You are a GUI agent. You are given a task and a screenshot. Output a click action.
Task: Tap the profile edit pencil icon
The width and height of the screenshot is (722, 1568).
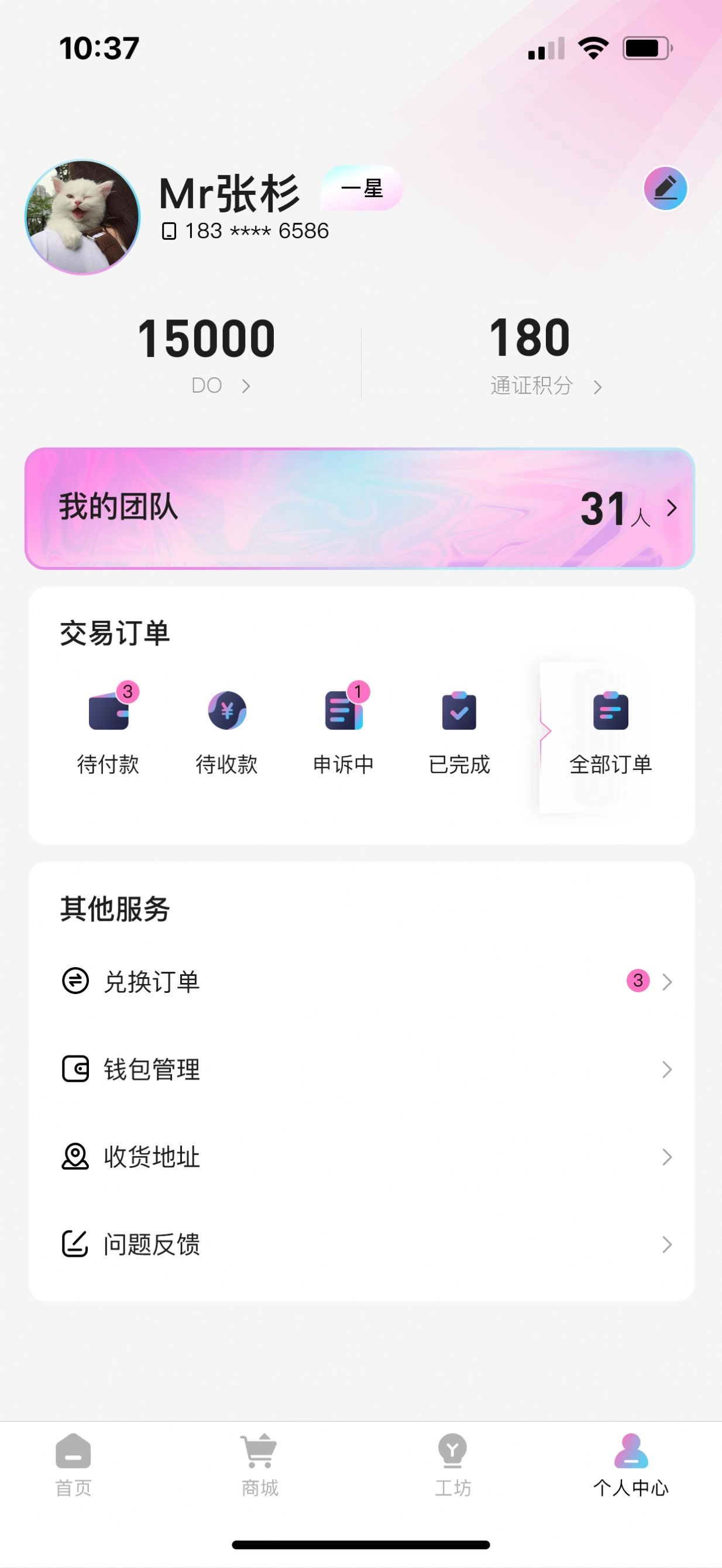tap(665, 189)
